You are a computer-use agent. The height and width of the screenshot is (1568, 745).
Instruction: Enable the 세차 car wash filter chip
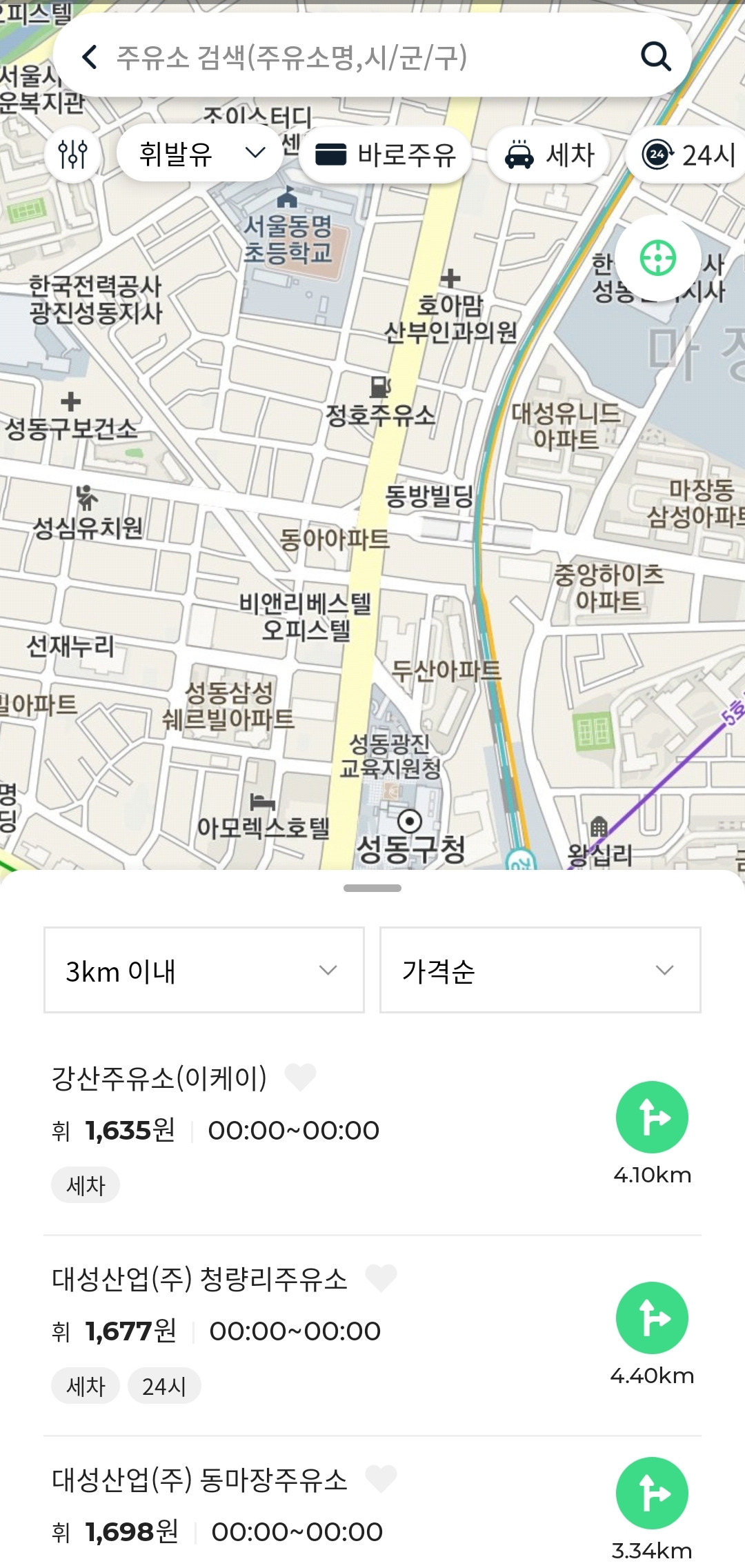550,155
